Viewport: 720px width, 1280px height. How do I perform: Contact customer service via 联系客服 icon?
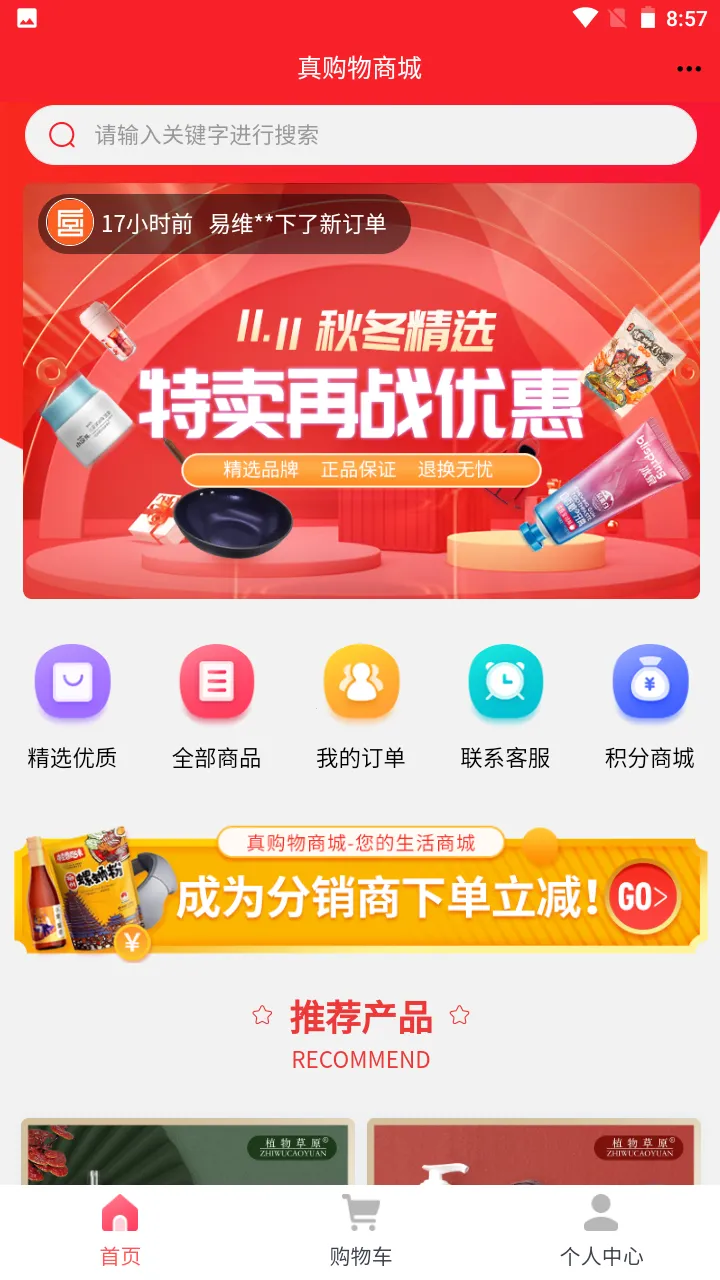506,684
